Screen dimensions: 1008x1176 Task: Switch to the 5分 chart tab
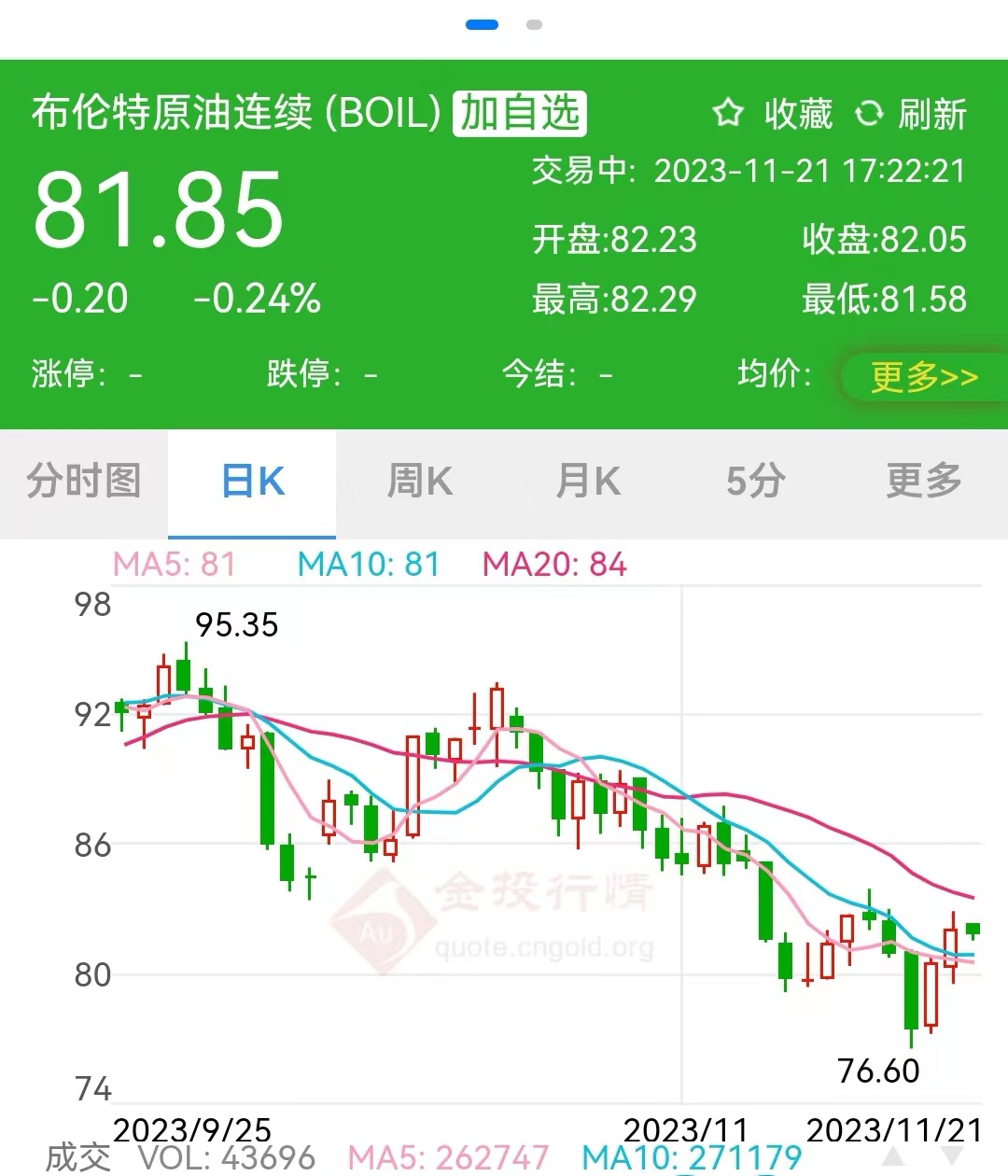point(756,482)
